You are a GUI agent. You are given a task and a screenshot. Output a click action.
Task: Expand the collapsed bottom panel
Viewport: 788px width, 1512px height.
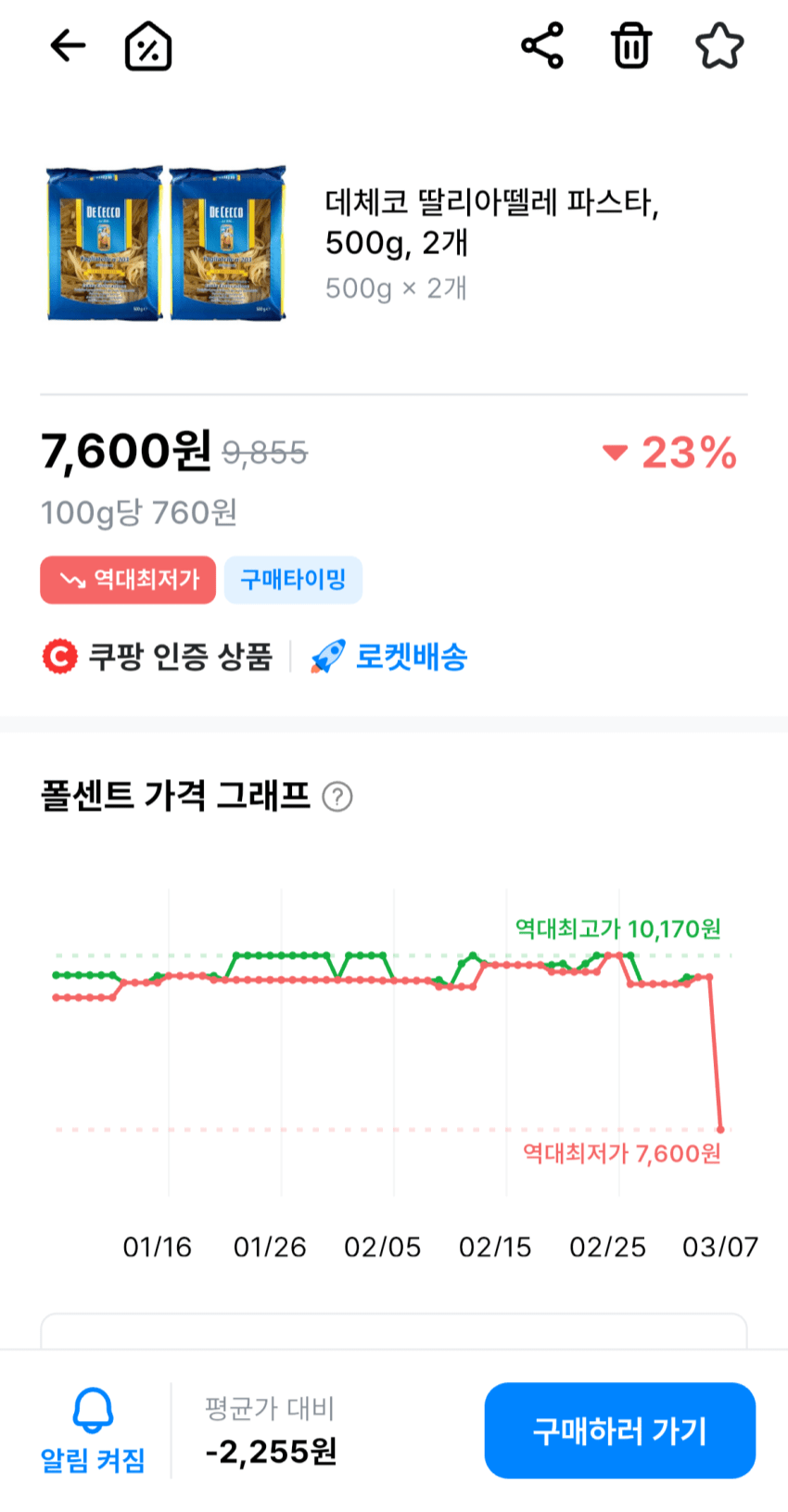[x=394, y=1336]
